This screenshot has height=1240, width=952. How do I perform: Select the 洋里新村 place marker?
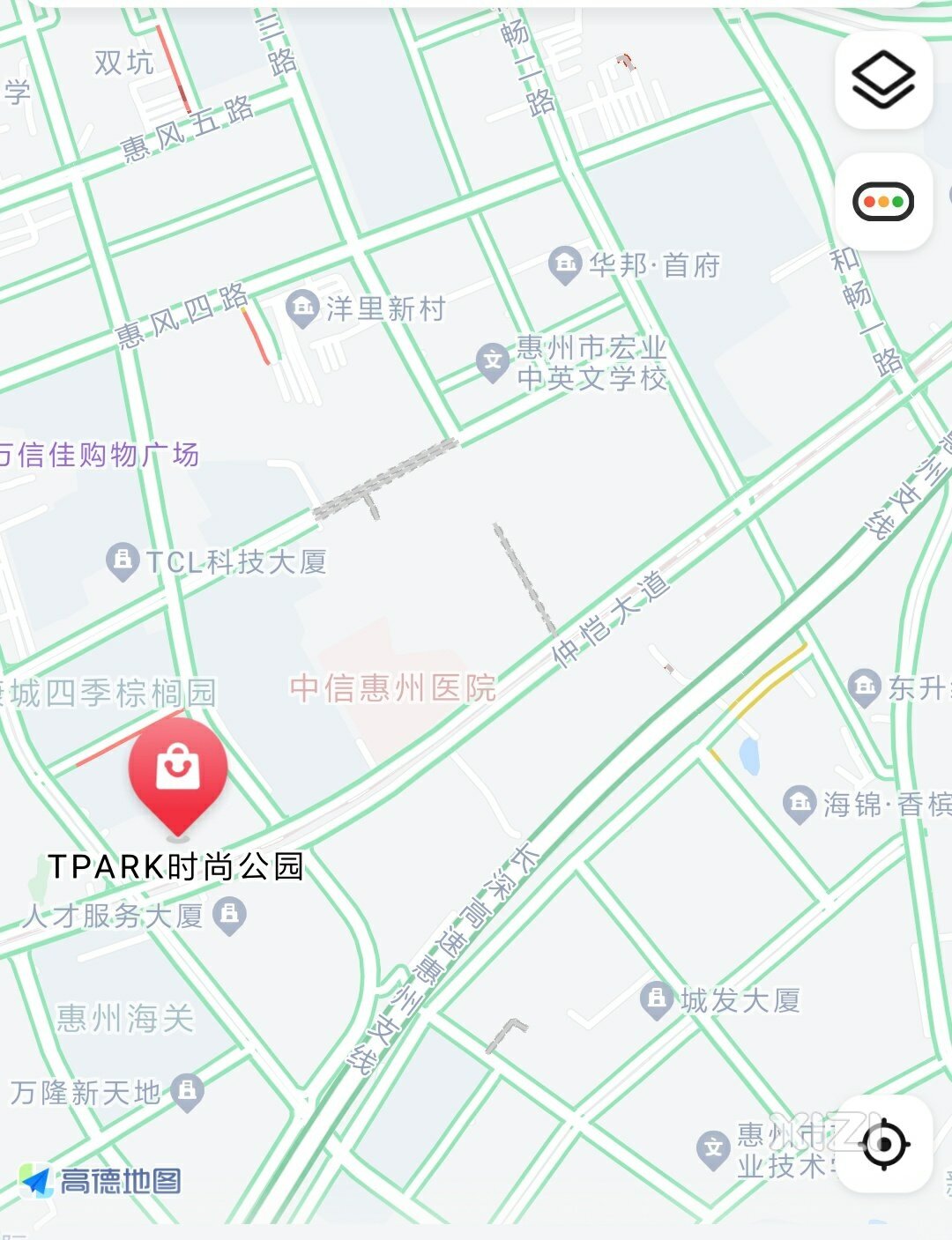[x=302, y=308]
